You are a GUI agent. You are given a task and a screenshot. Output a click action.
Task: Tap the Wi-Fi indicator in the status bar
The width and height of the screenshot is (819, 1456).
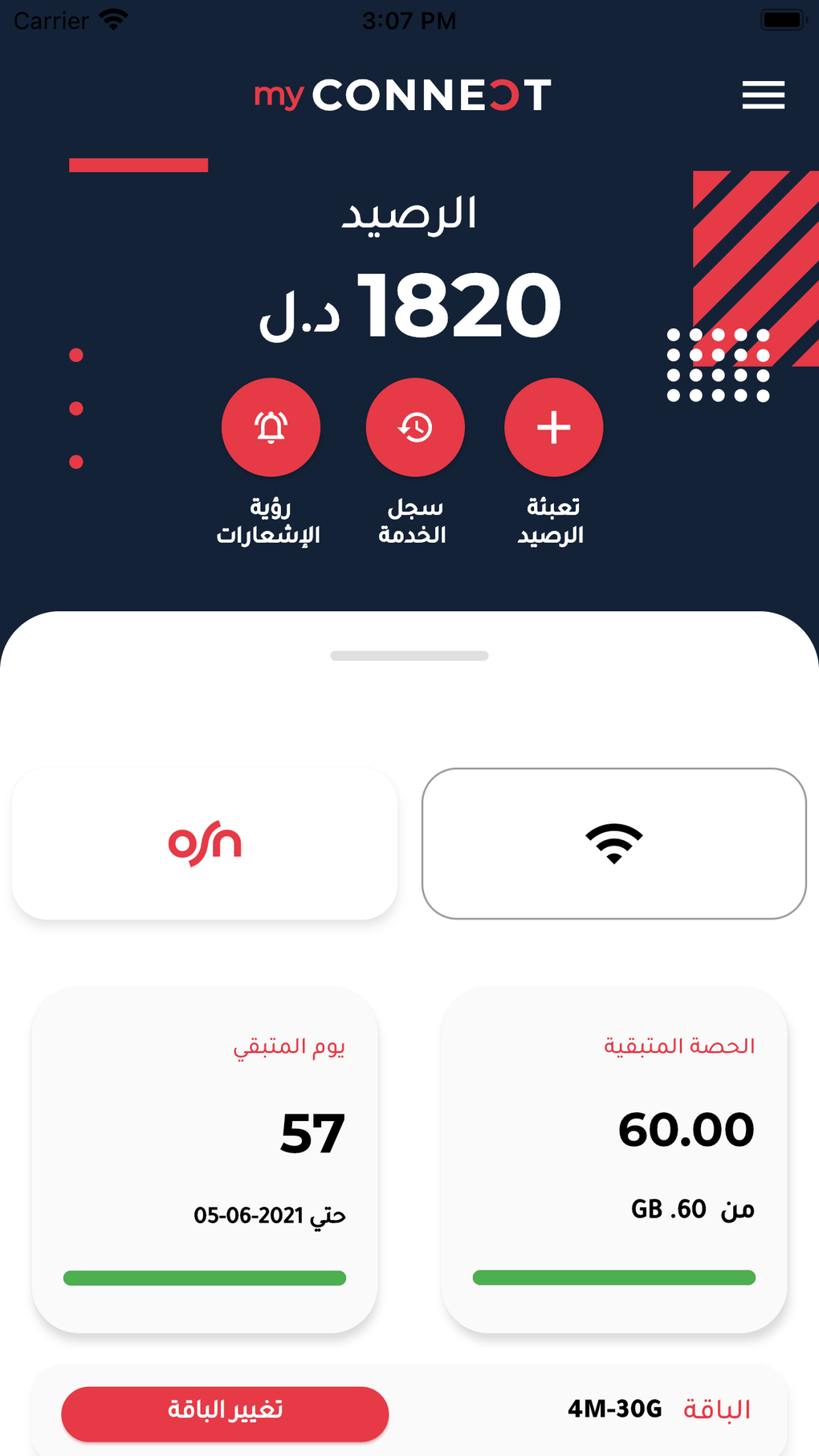[x=115, y=18]
